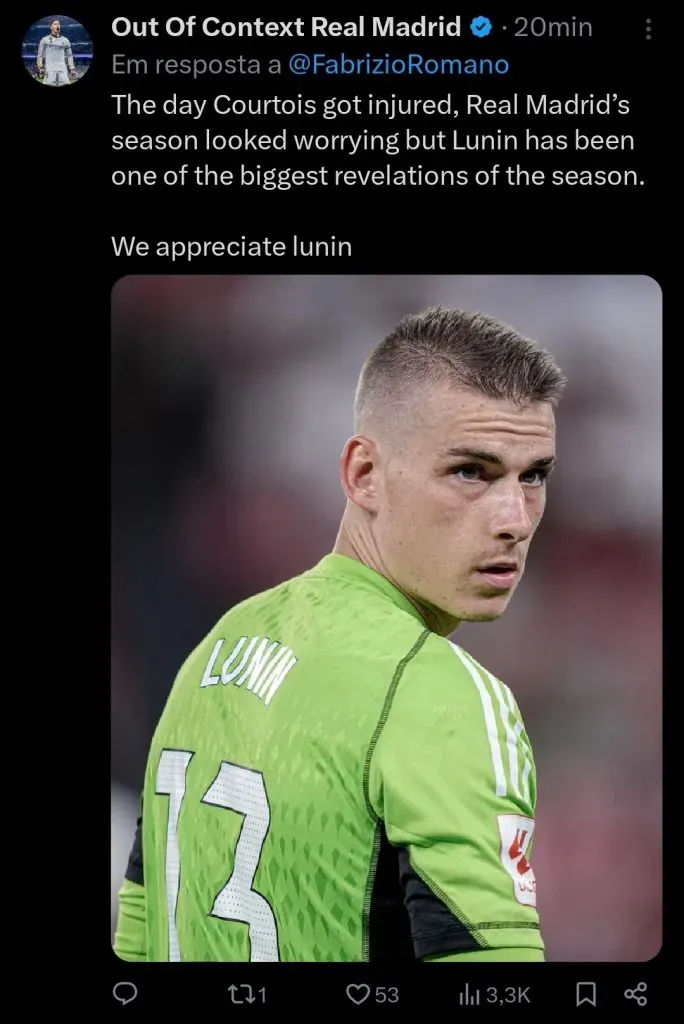
Task: Bookmark this tweet
Action: click(x=588, y=993)
